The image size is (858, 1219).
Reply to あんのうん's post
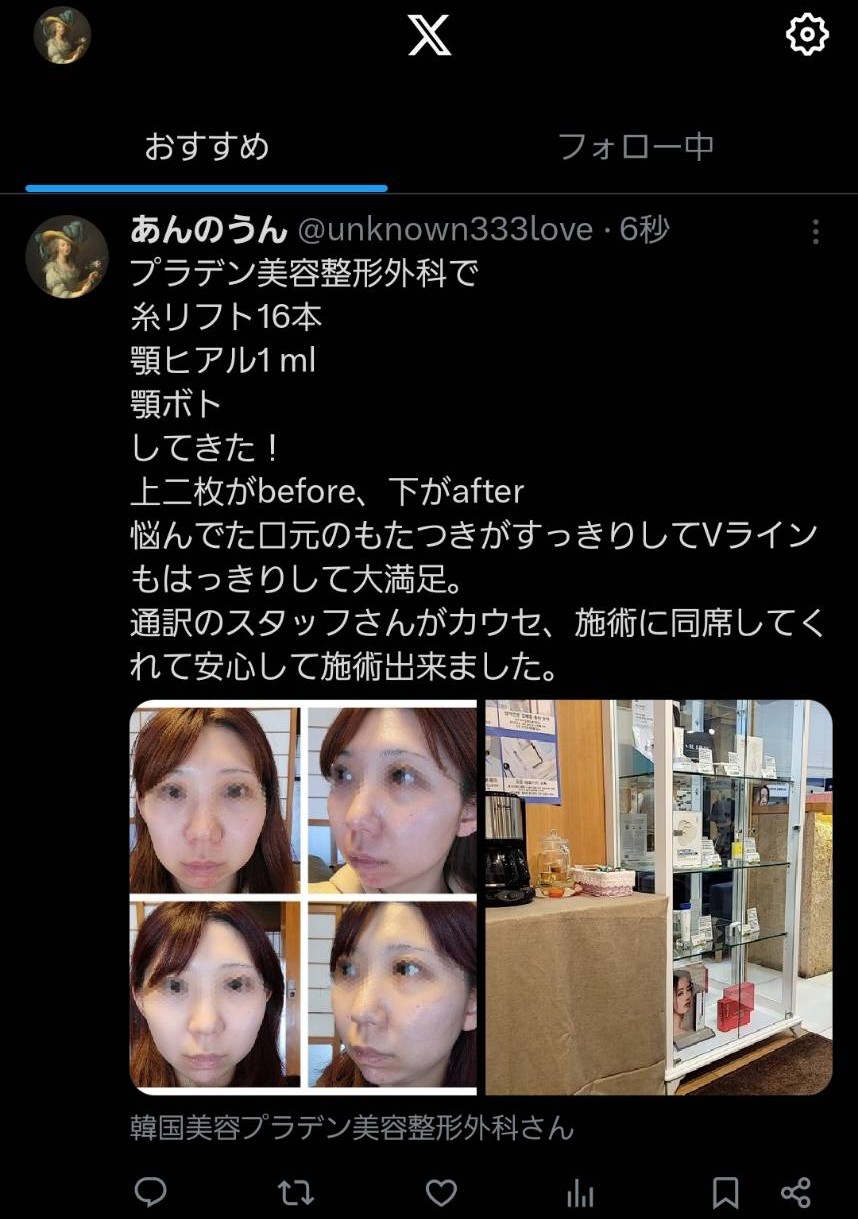(x=151, y=1192)
